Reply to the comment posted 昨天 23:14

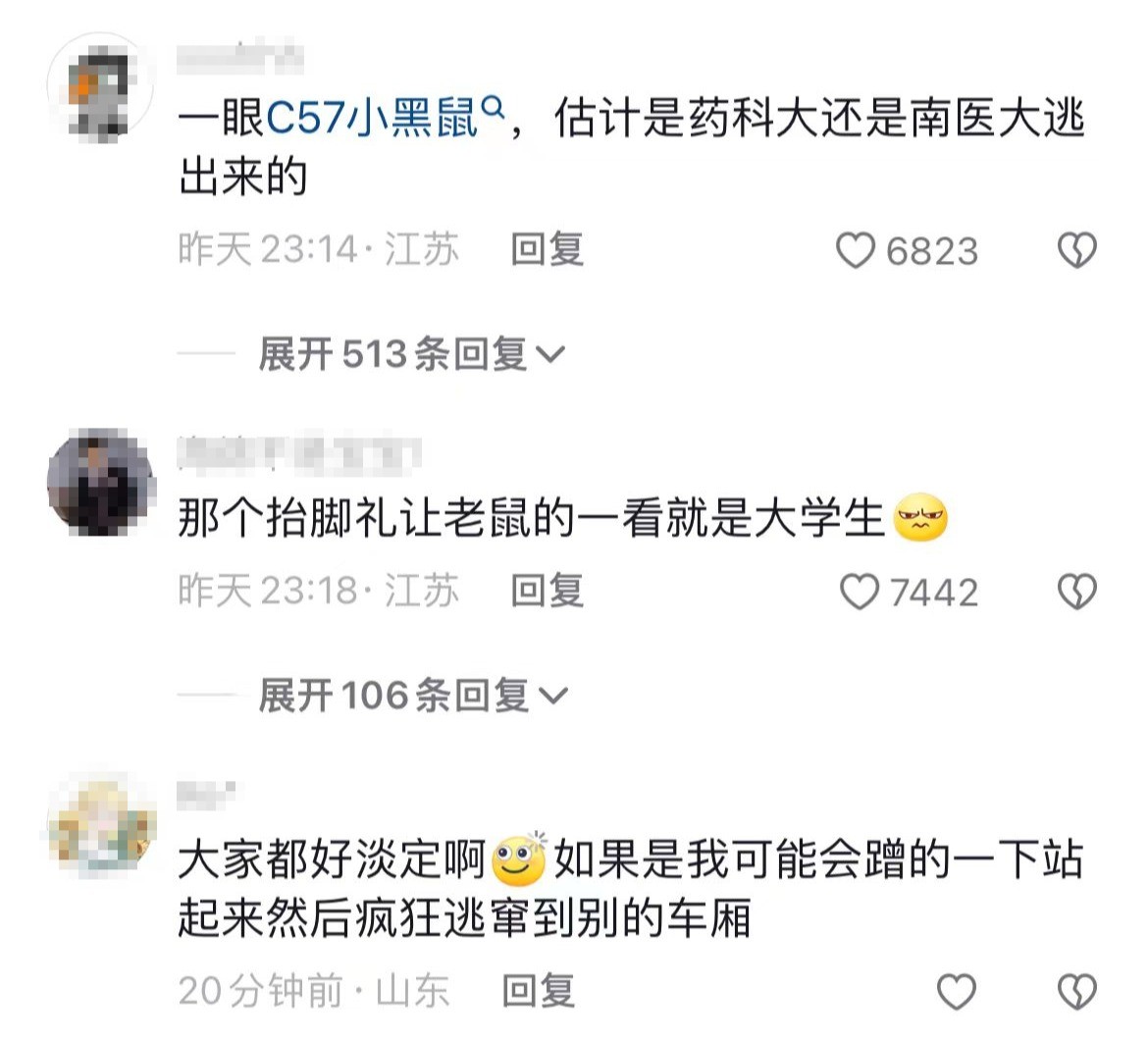pos(547,250)
